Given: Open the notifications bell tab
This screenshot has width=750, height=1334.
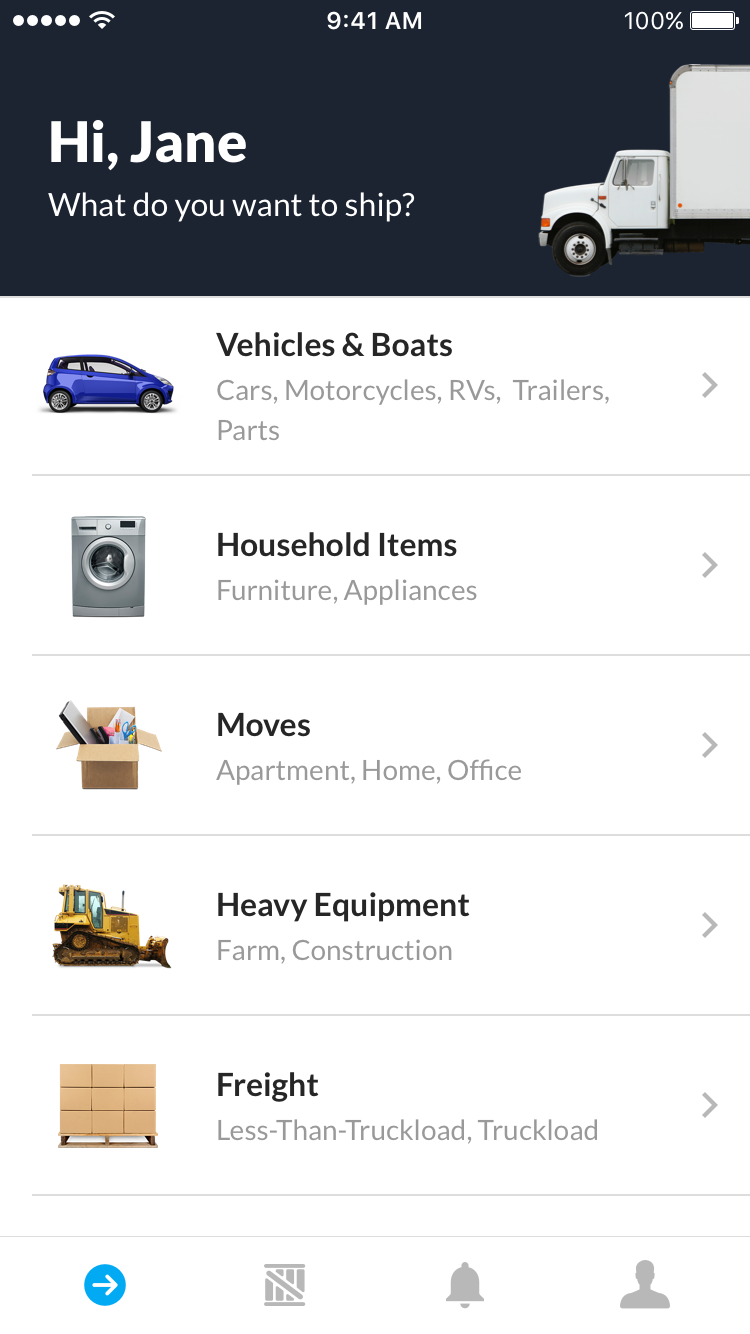Looking at the screenshot, I should 465,1285.
